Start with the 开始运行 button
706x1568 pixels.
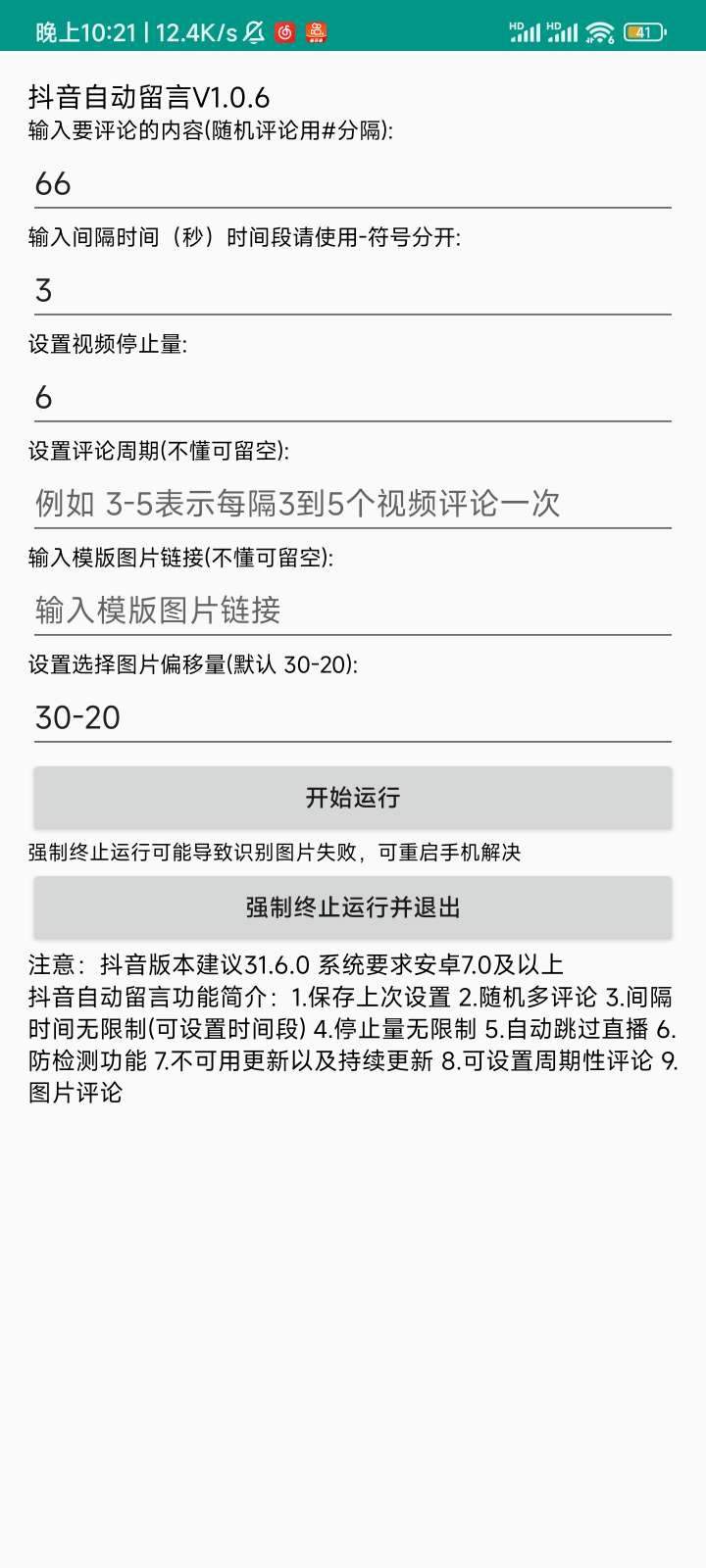tap(352, 798)
